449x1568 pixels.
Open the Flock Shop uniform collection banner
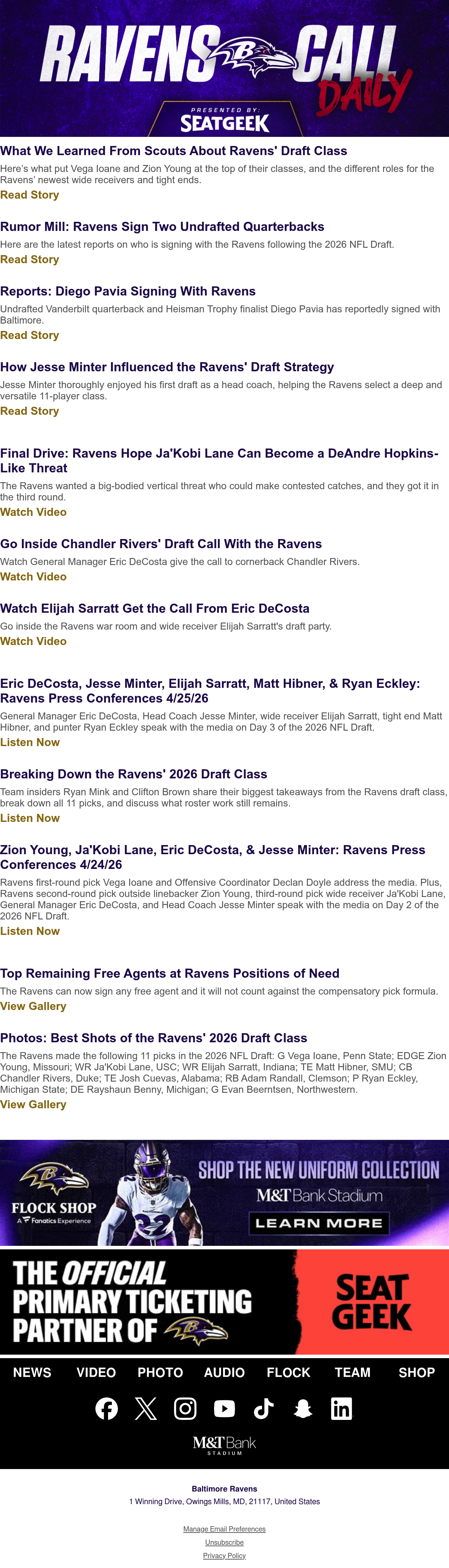[224, 1192]
